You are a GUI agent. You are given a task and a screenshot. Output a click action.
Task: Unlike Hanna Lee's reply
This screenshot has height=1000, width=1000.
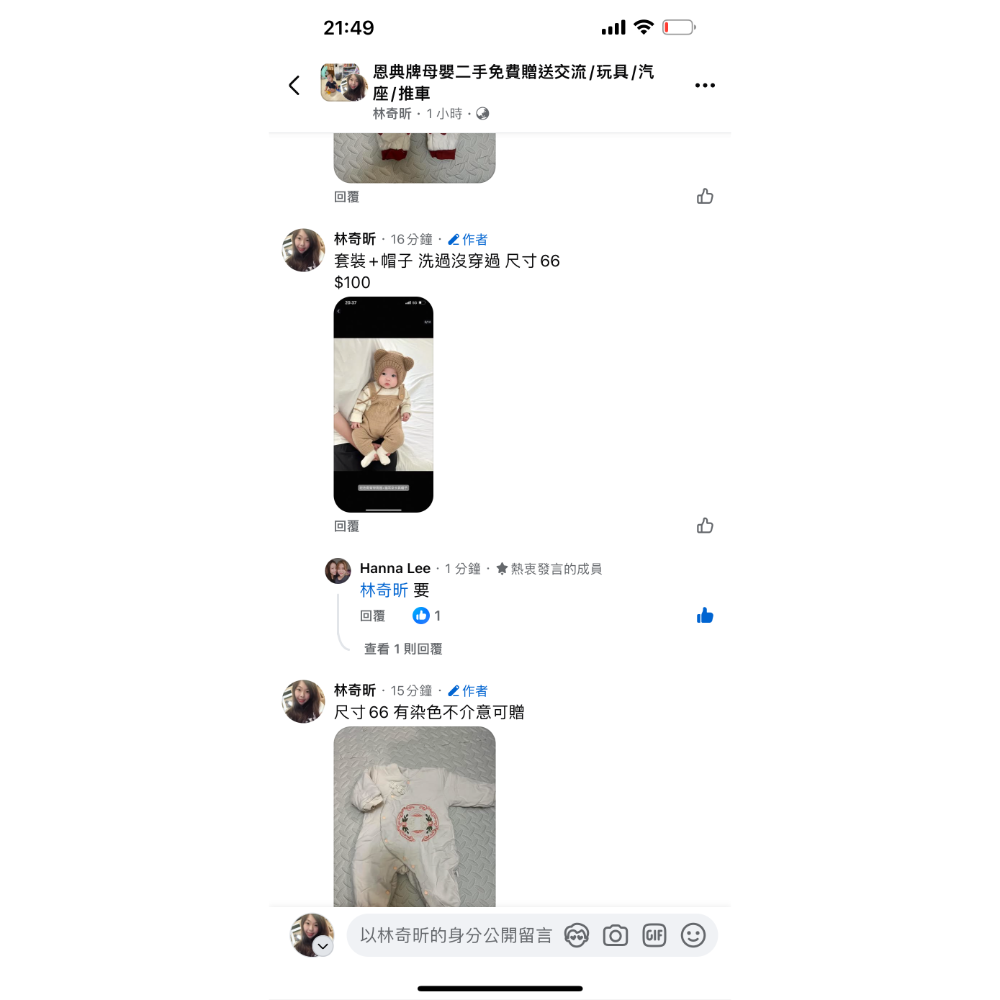(705, 616)
